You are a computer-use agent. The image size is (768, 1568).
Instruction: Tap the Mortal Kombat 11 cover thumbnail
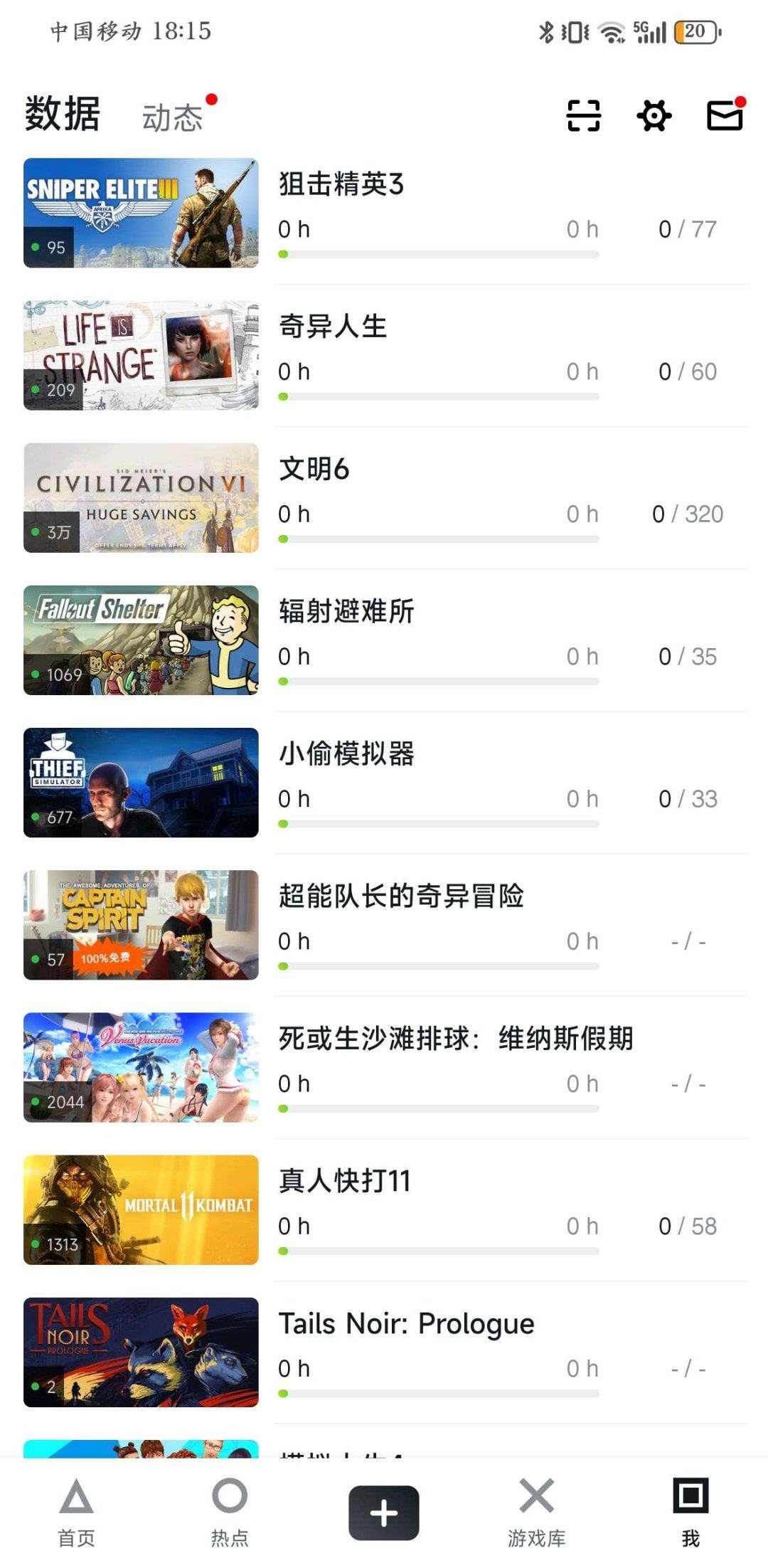click(140, 1207)
